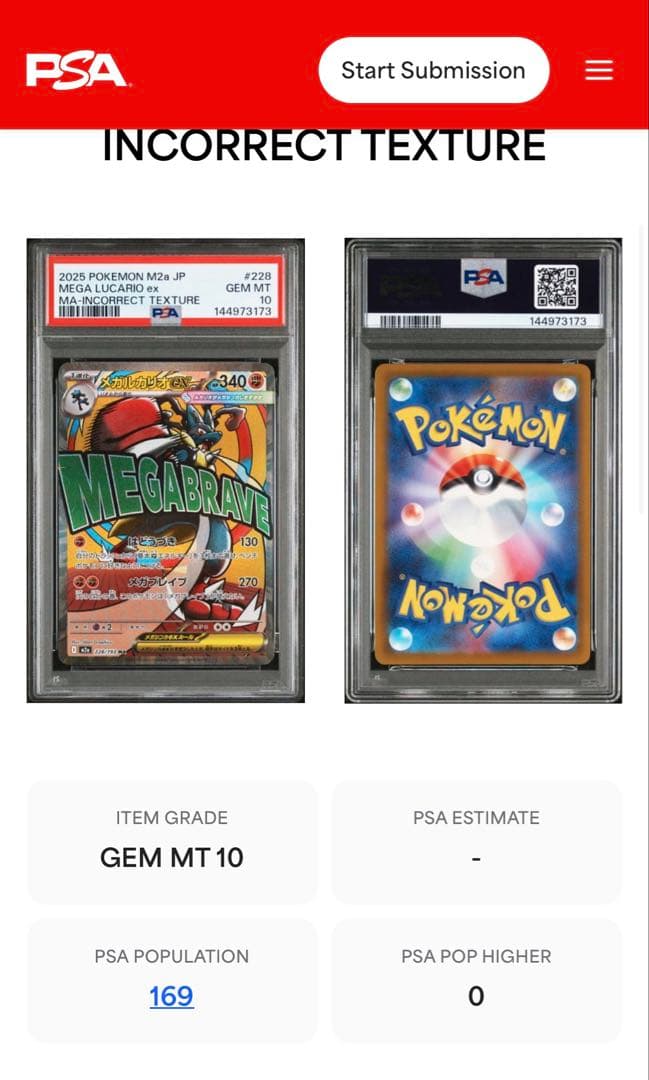Open the hamburger menu
Viewport: 649px width, 1080px height.
coord(598,70)
